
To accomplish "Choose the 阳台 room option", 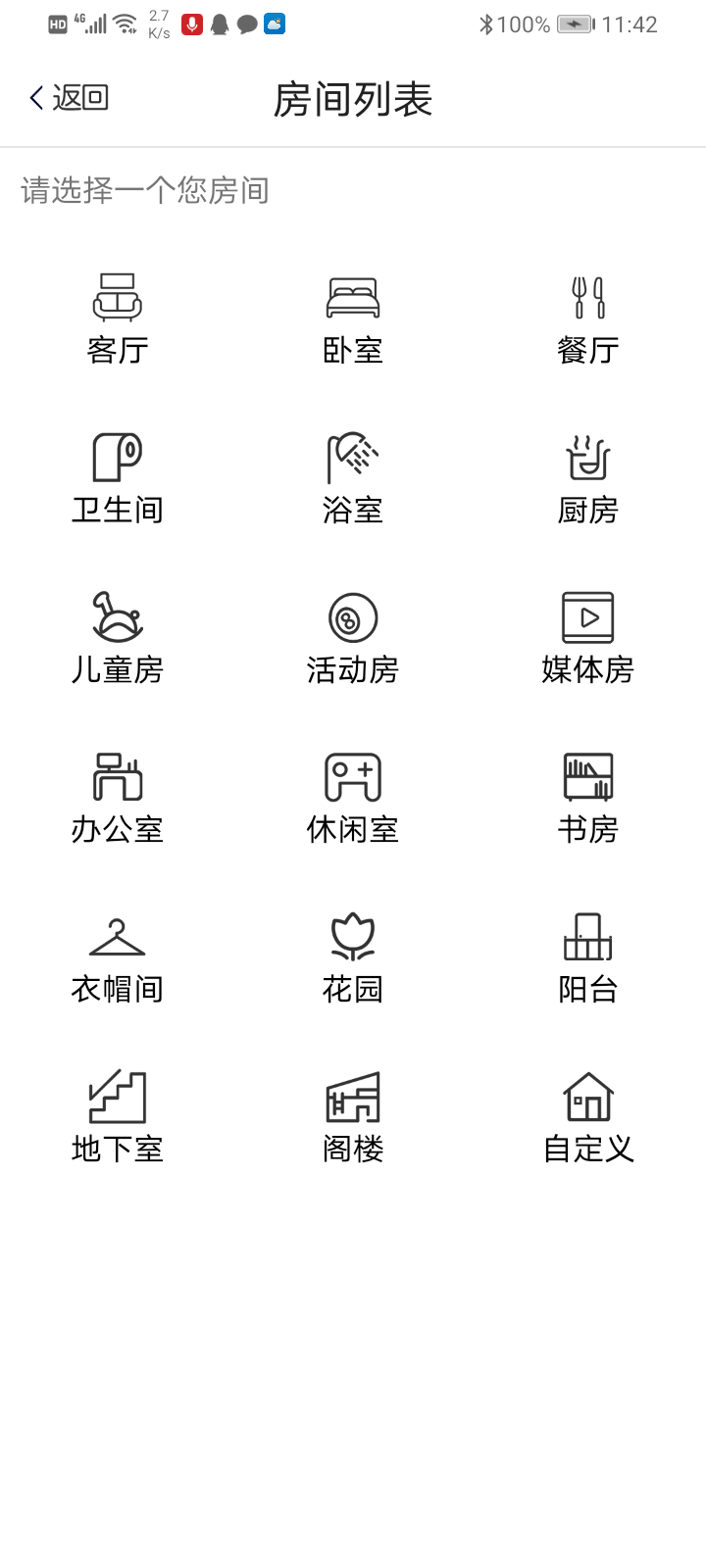I will (588, 958).
